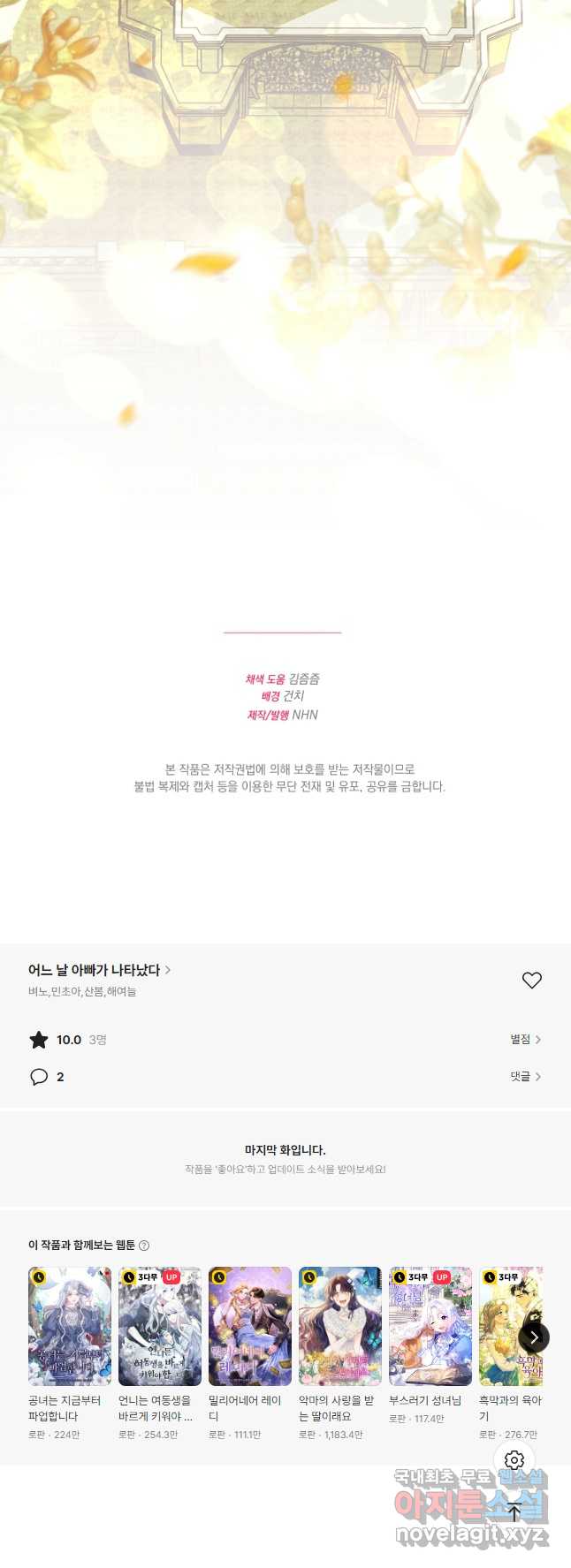Open the 어느 날 아빠가 나타났다 title page
The height and width of the screenshot is (1568, 571).
click(99, 970)
